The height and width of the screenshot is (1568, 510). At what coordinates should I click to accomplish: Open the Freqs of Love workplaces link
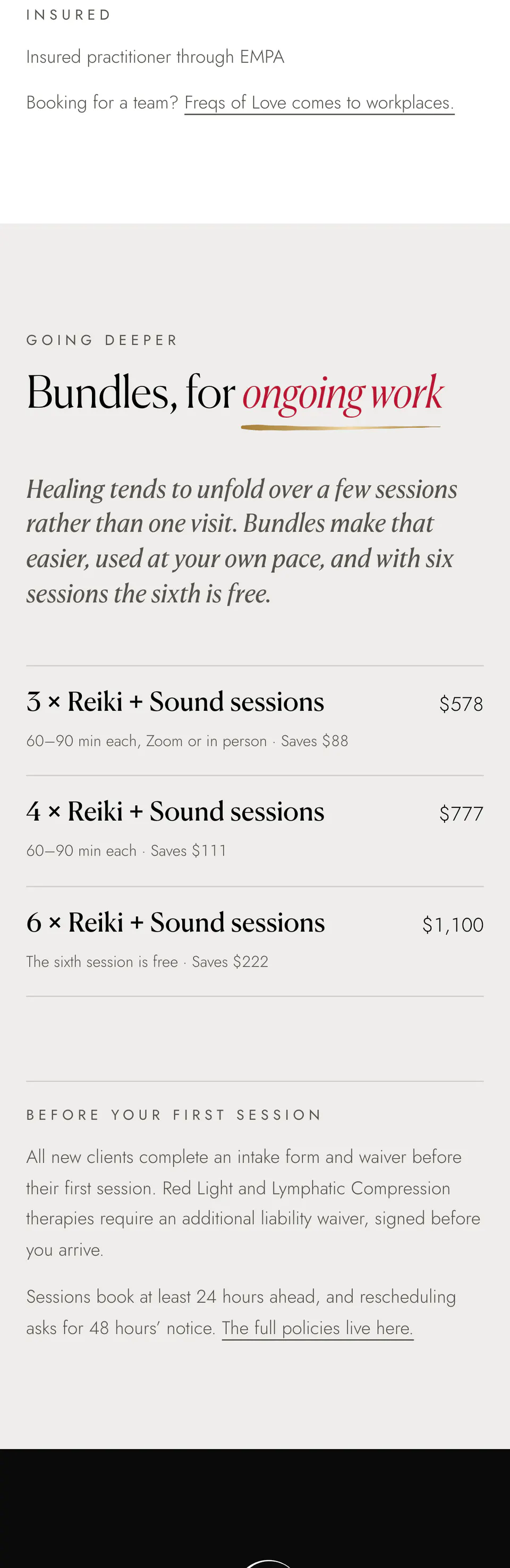[x=319, y=102]
